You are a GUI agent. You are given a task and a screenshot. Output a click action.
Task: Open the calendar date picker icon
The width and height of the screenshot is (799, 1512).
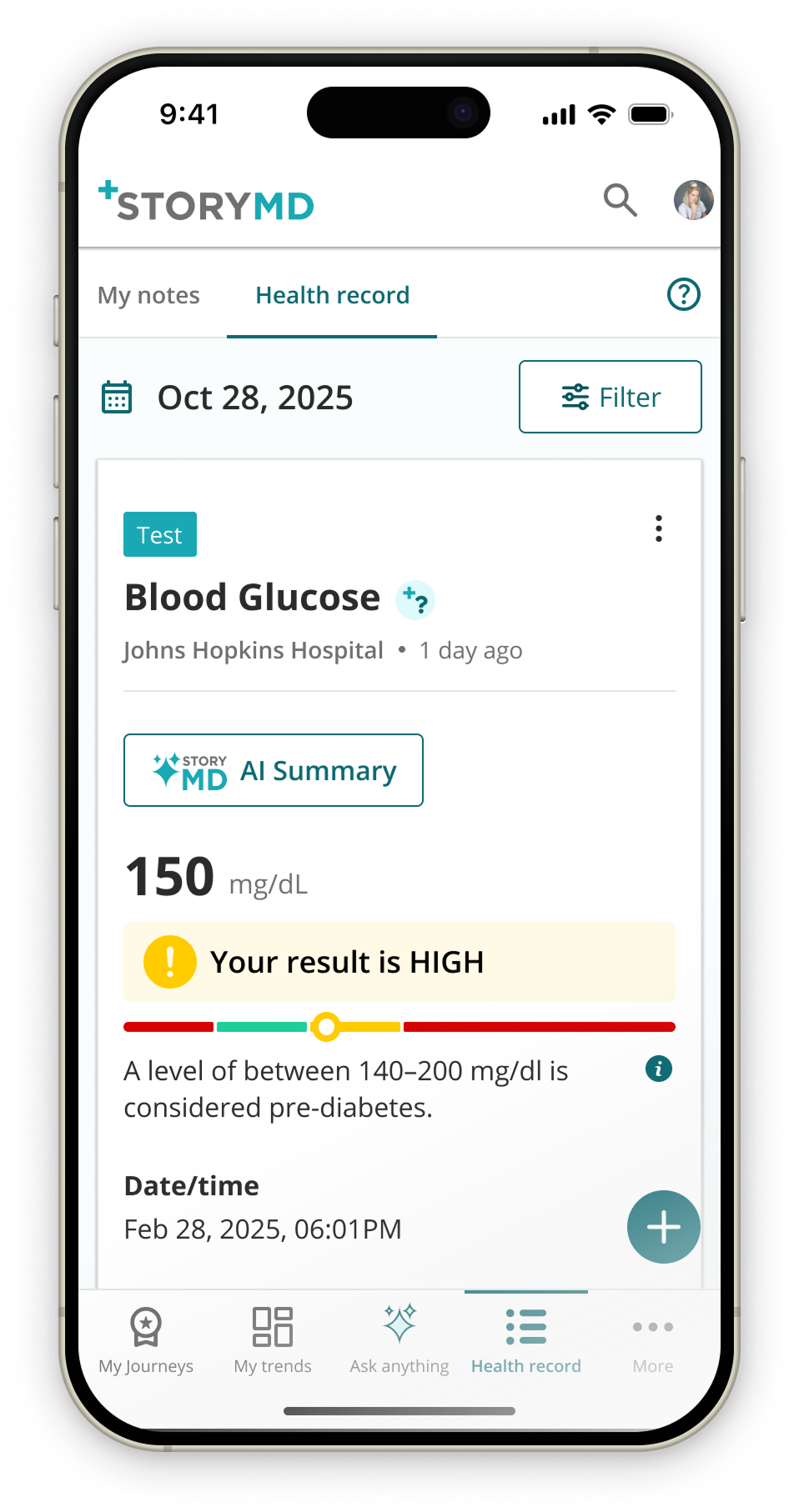coord(117,398)
